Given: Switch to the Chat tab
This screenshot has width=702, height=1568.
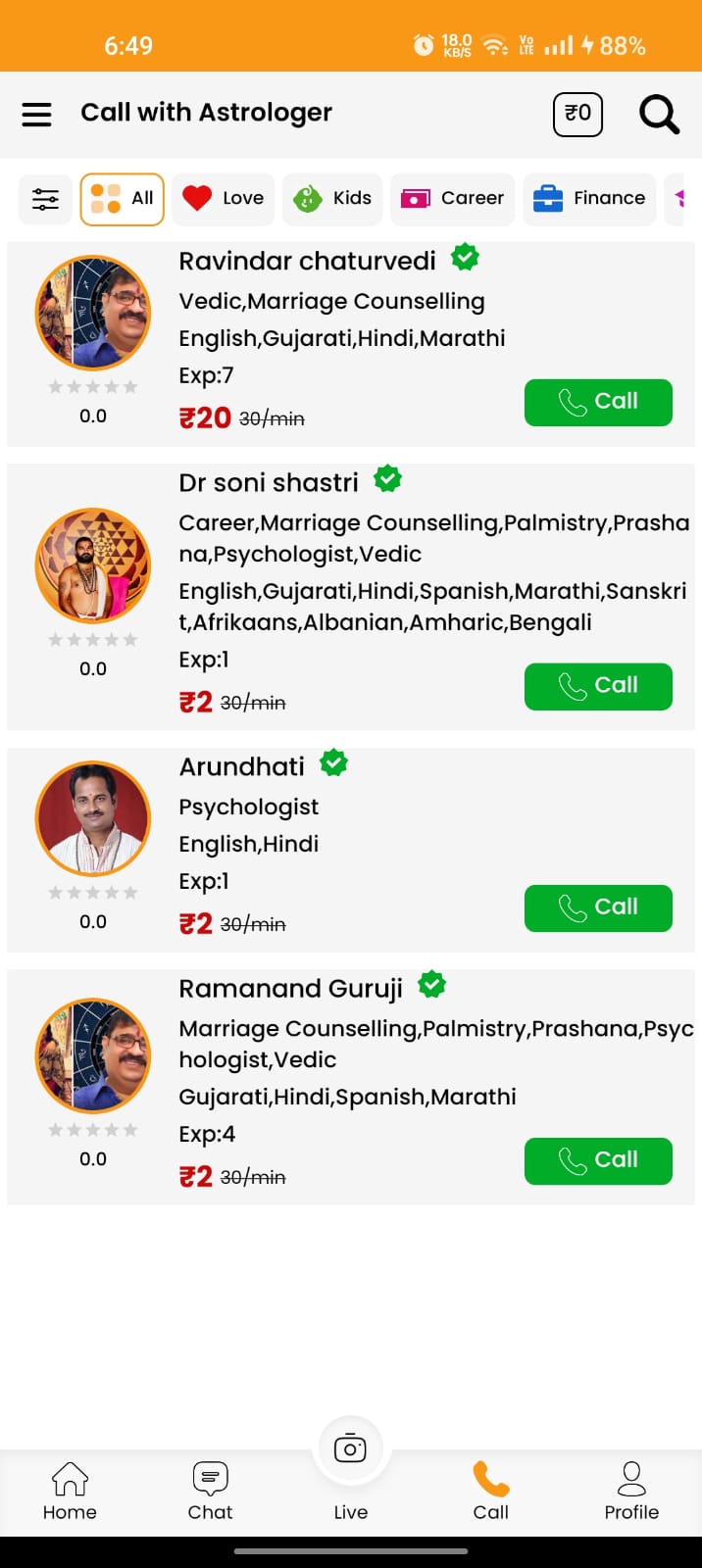Looking at the screenshot, I should [x=210, y=1492].
